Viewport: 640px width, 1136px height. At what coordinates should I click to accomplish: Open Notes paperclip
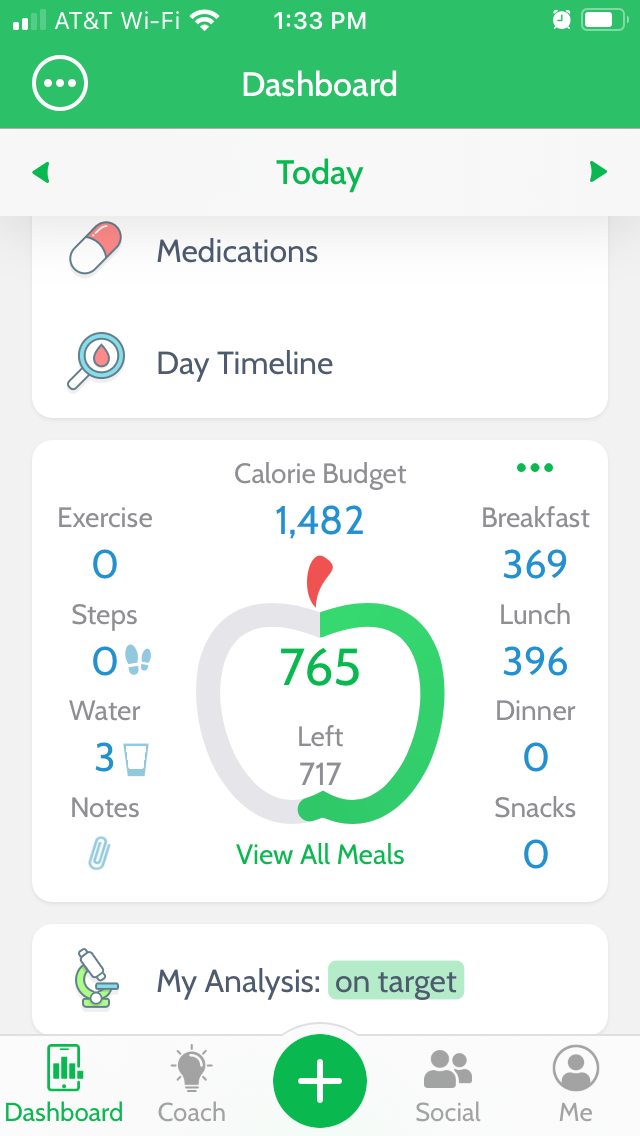click(99, 853)
